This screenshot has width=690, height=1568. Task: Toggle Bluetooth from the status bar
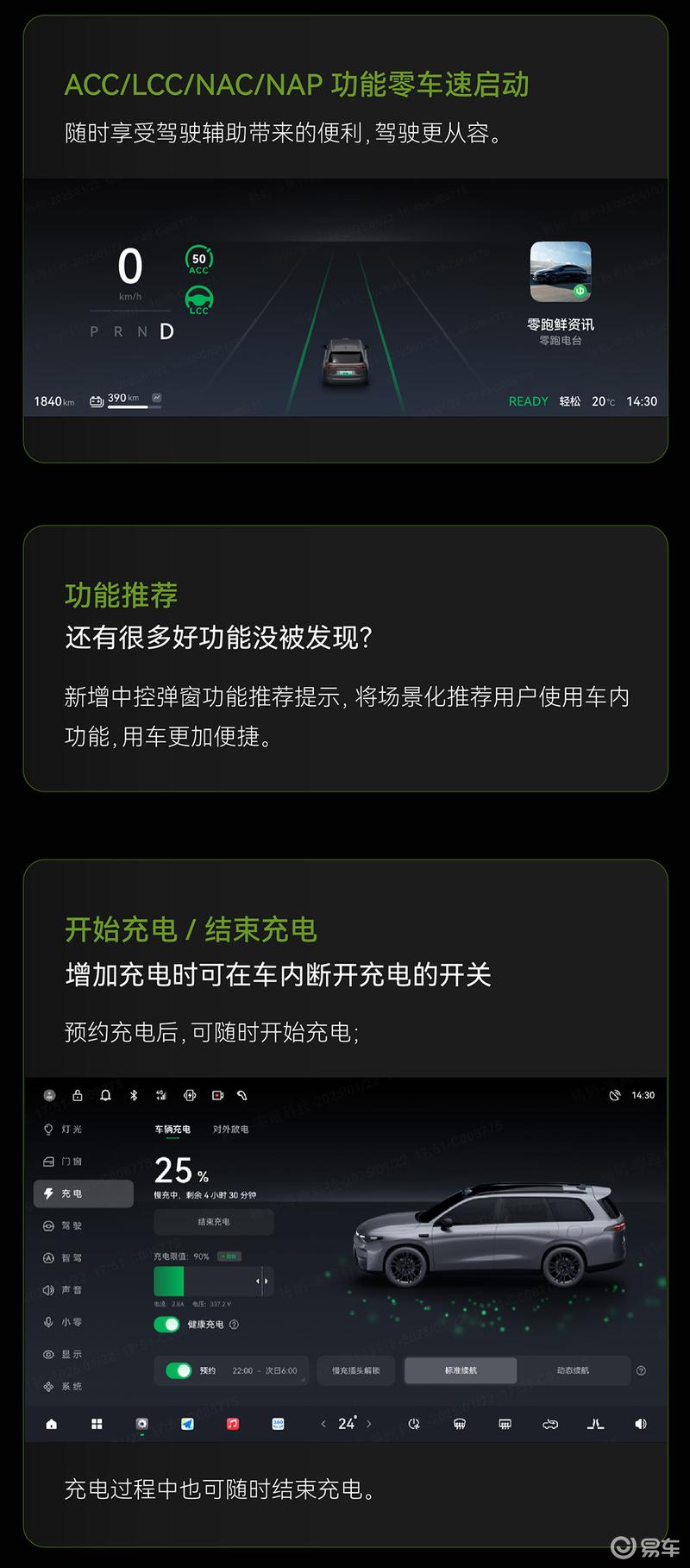pyautogui.click(x=133, y=1096)
